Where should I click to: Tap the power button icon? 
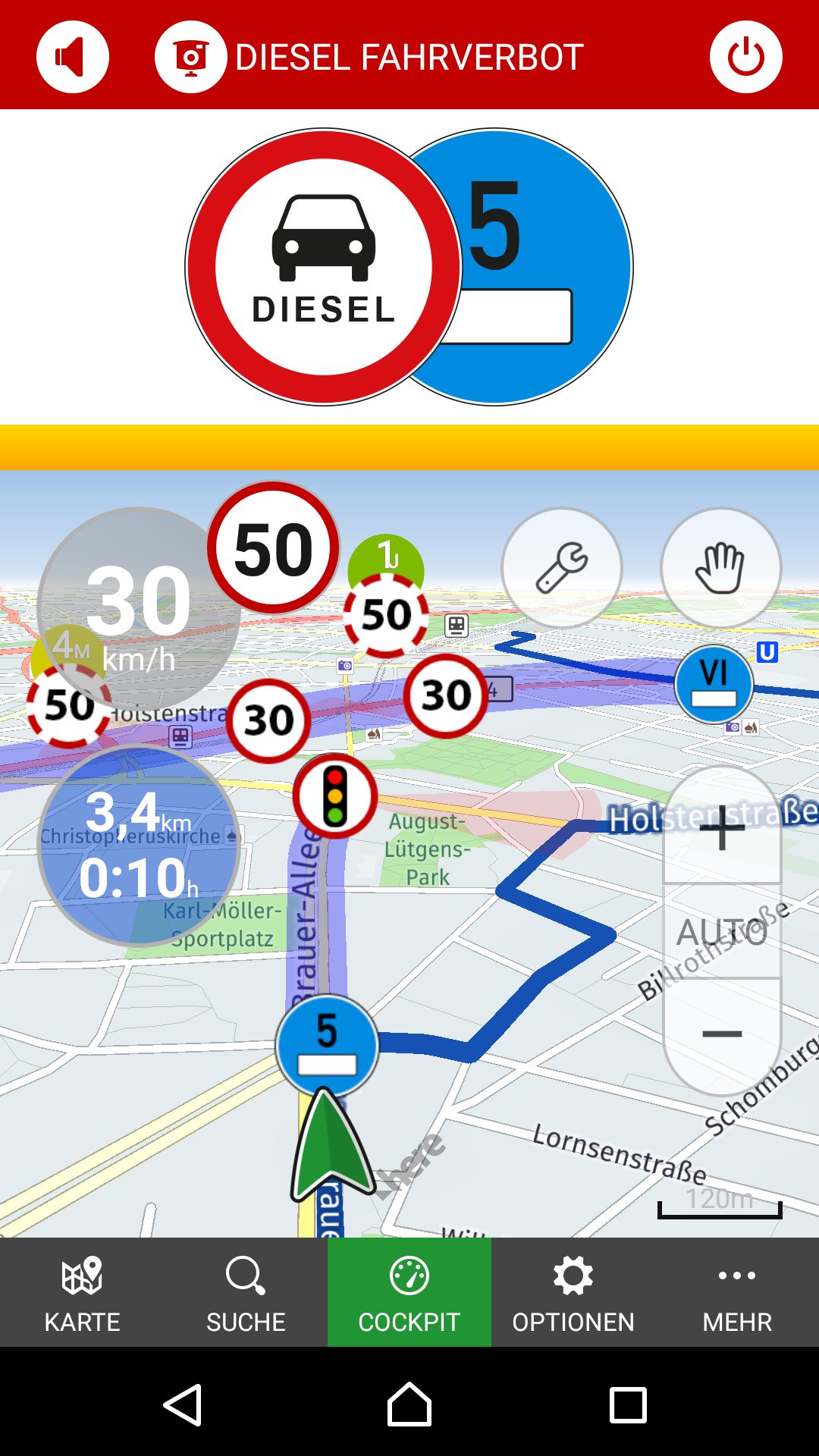tap(745, 57)
